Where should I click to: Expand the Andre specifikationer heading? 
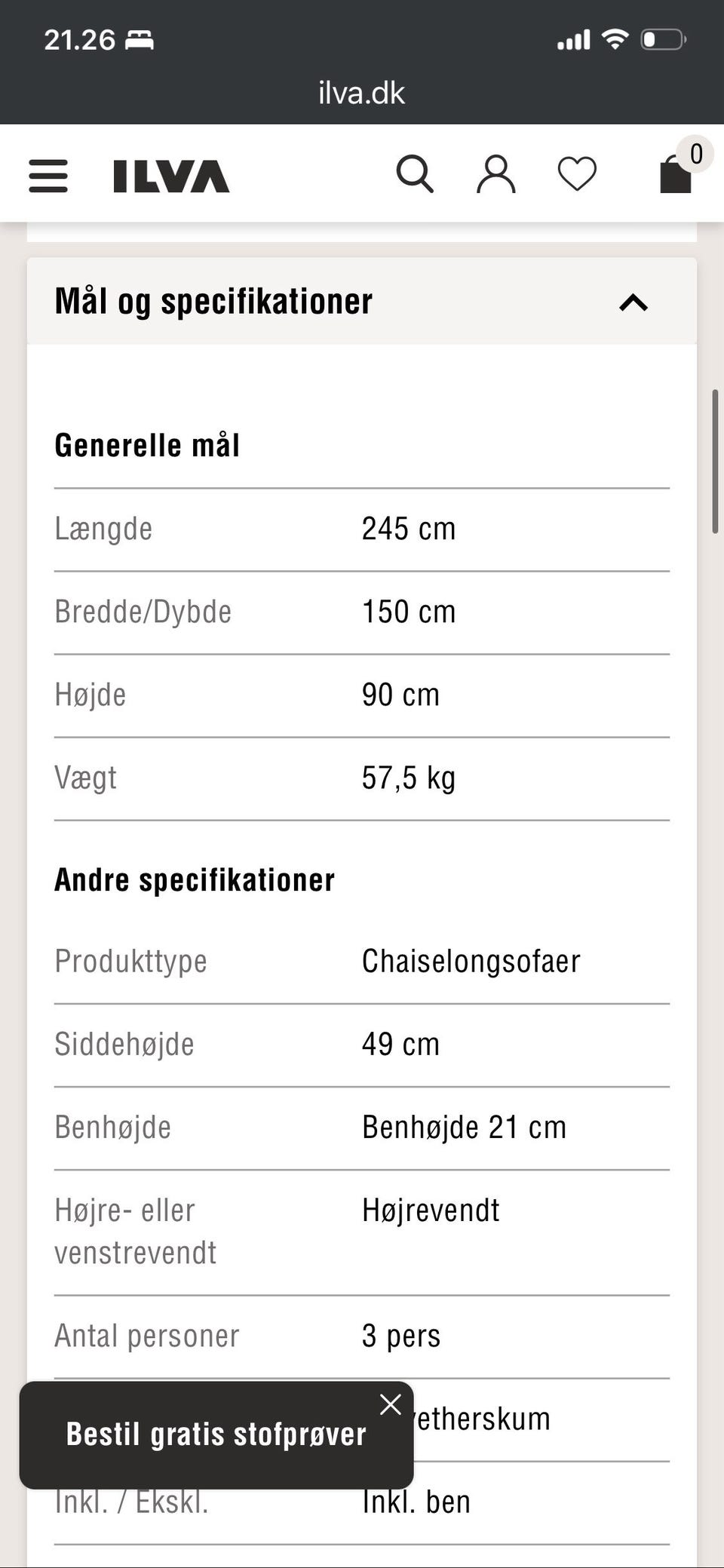tap(195, 879)
